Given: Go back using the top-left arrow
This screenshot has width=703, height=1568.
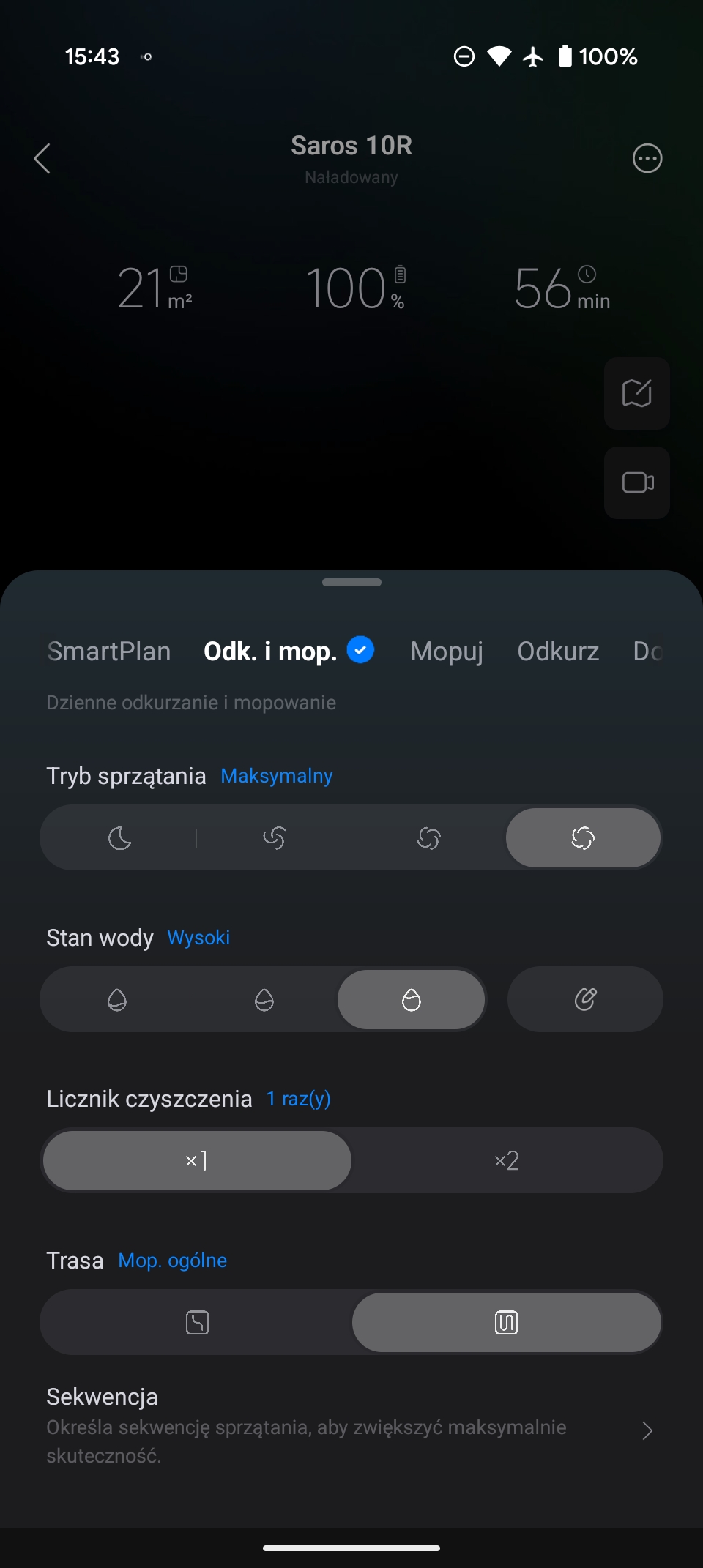Looking at the screenshot, I should coord(42,158).
